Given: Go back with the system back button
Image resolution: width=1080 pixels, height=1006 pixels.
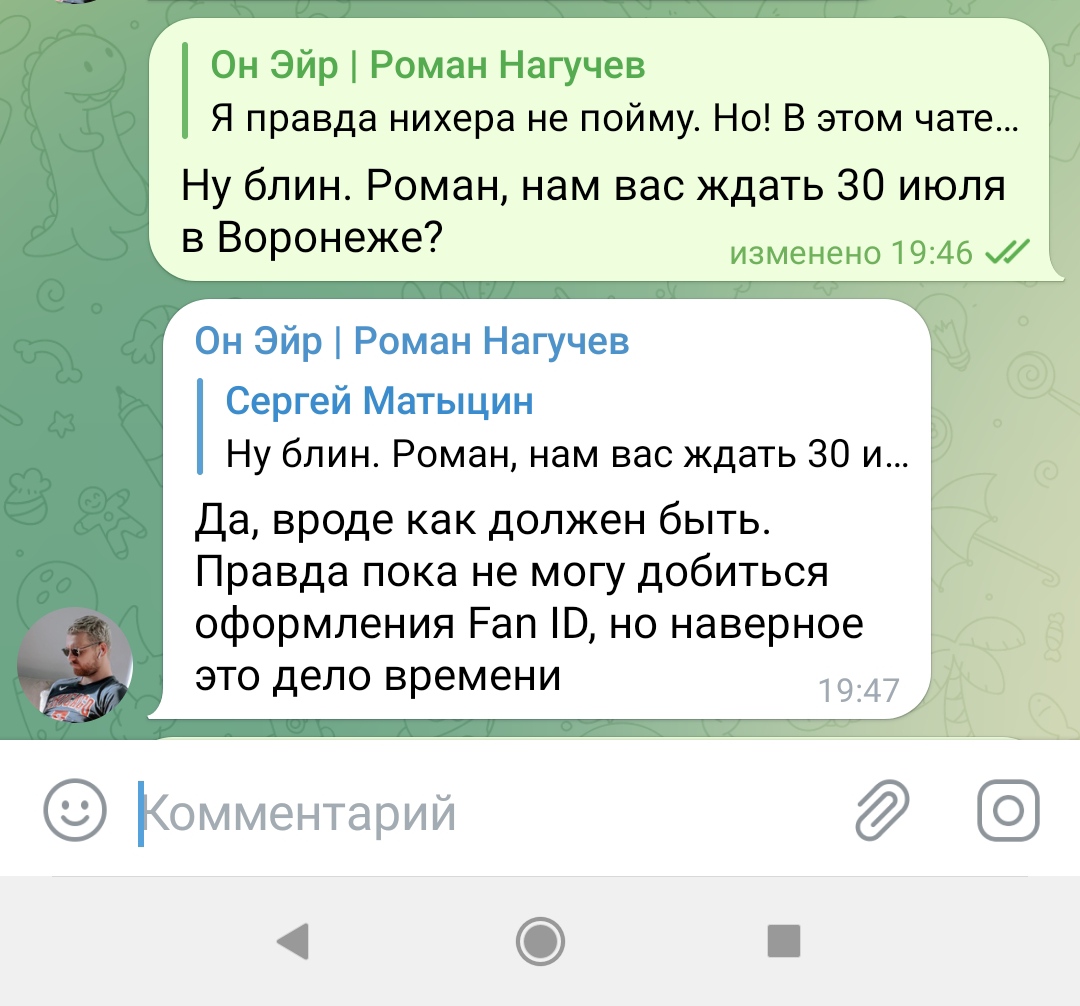Looking at the screenshot, I should coord(292,941).
